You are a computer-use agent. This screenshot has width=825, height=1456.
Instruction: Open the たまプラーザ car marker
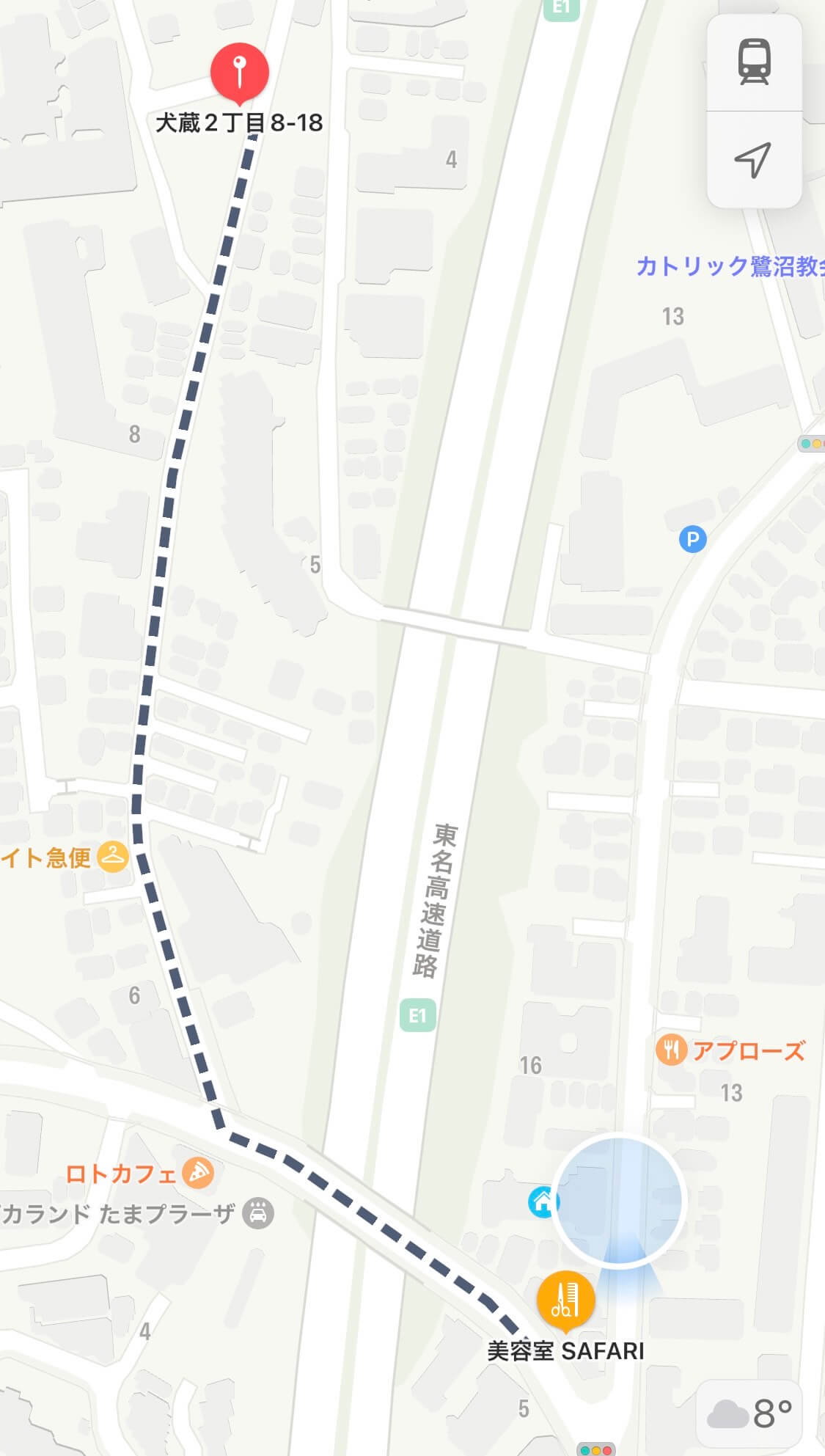[x=258, y=1212]
